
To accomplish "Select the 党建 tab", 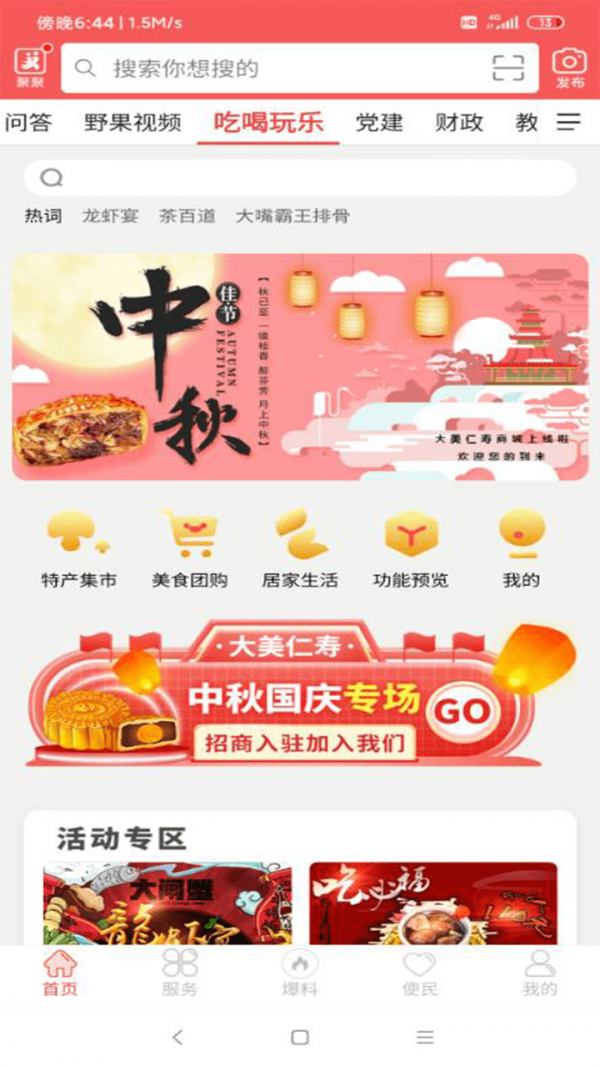I will pyautogui.click(x=380, y=123).
